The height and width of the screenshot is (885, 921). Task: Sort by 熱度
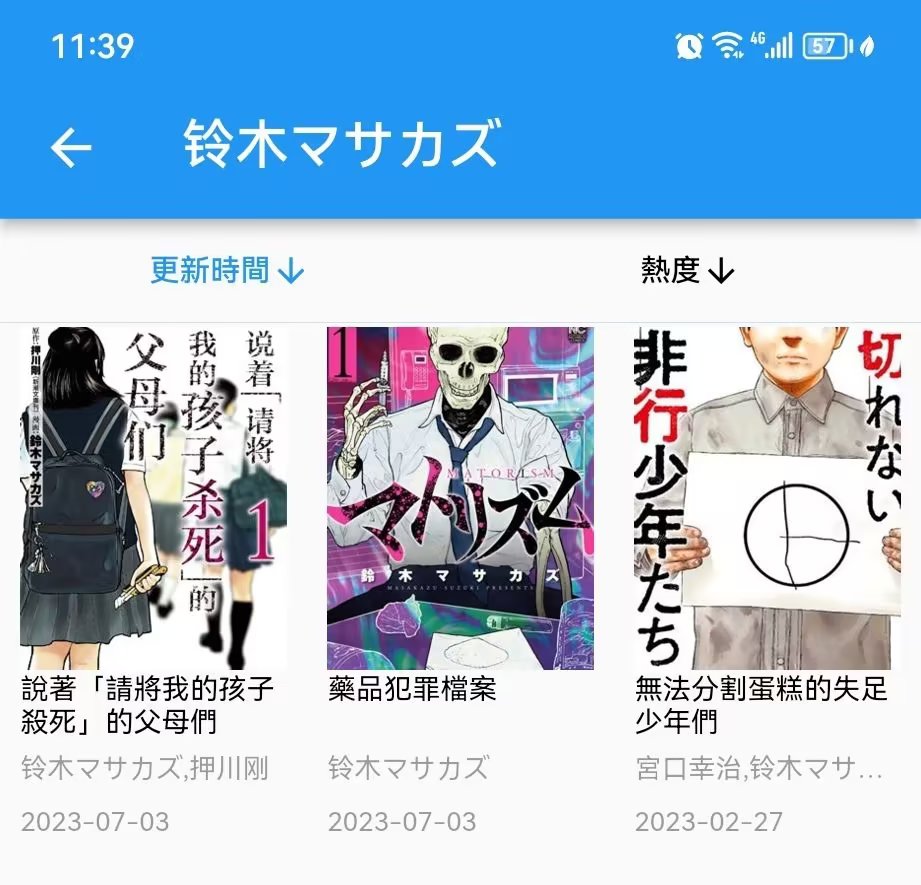coord(687,270)
